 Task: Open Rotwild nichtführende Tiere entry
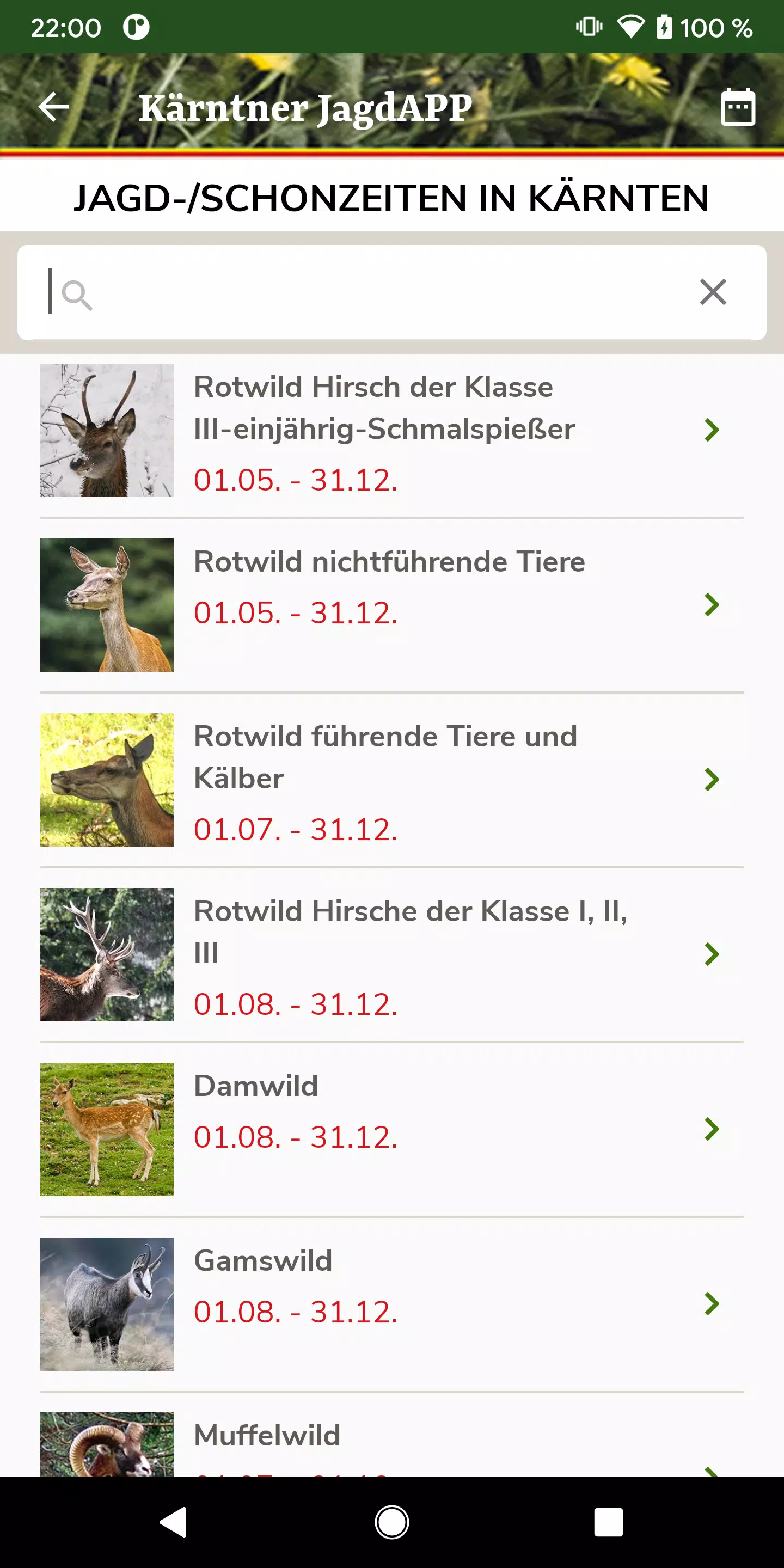(x=392, y=605)
